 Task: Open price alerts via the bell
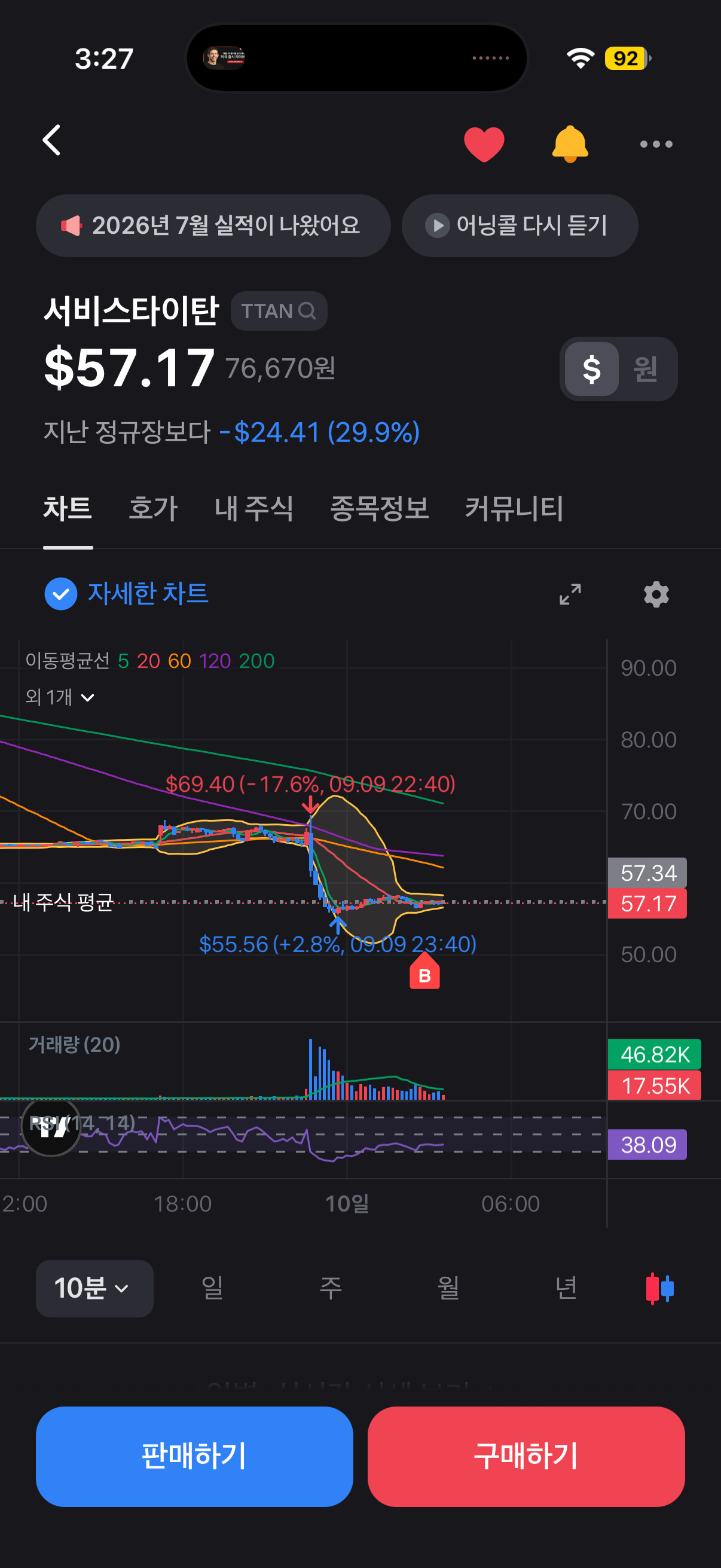click(570, 144)
